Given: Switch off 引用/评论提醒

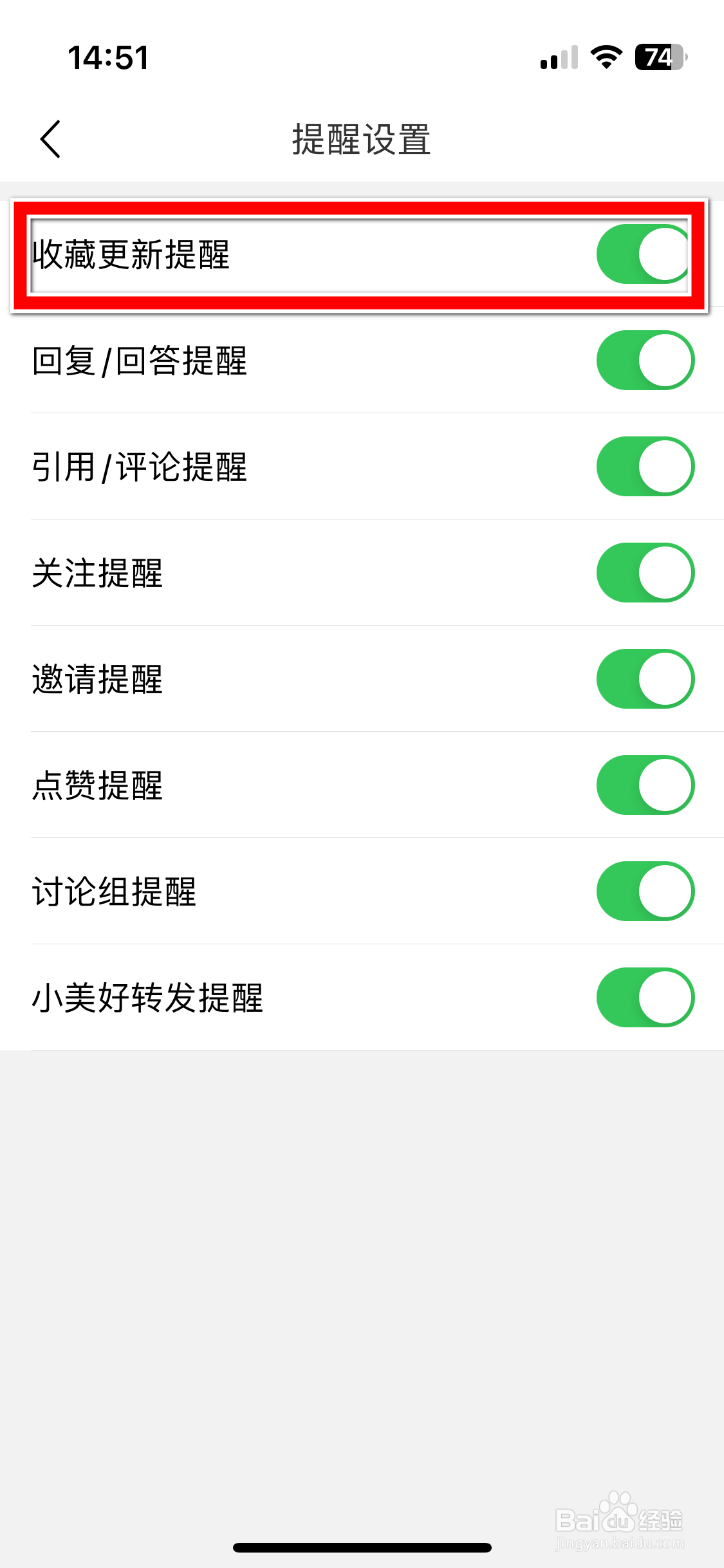Looking at the screenshot, I should [x=645, y=467].
